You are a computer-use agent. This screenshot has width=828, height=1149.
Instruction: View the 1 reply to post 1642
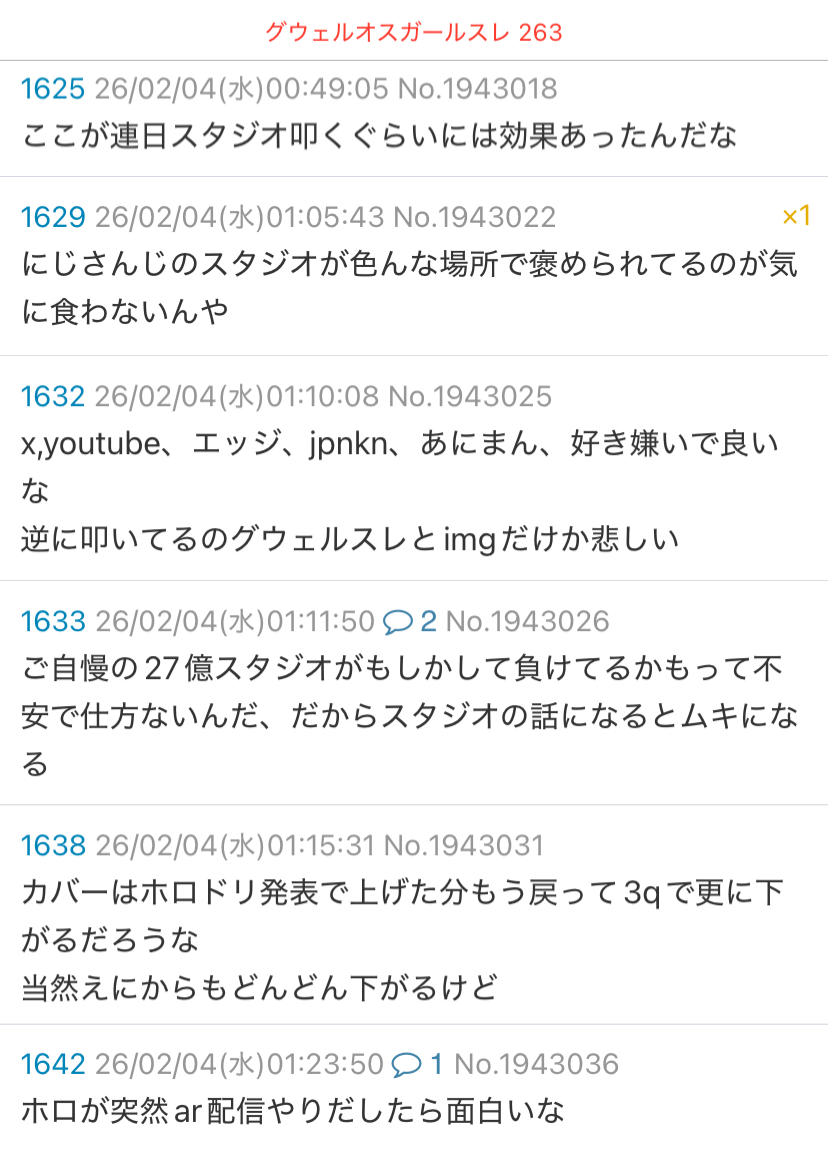point(417,1064)
